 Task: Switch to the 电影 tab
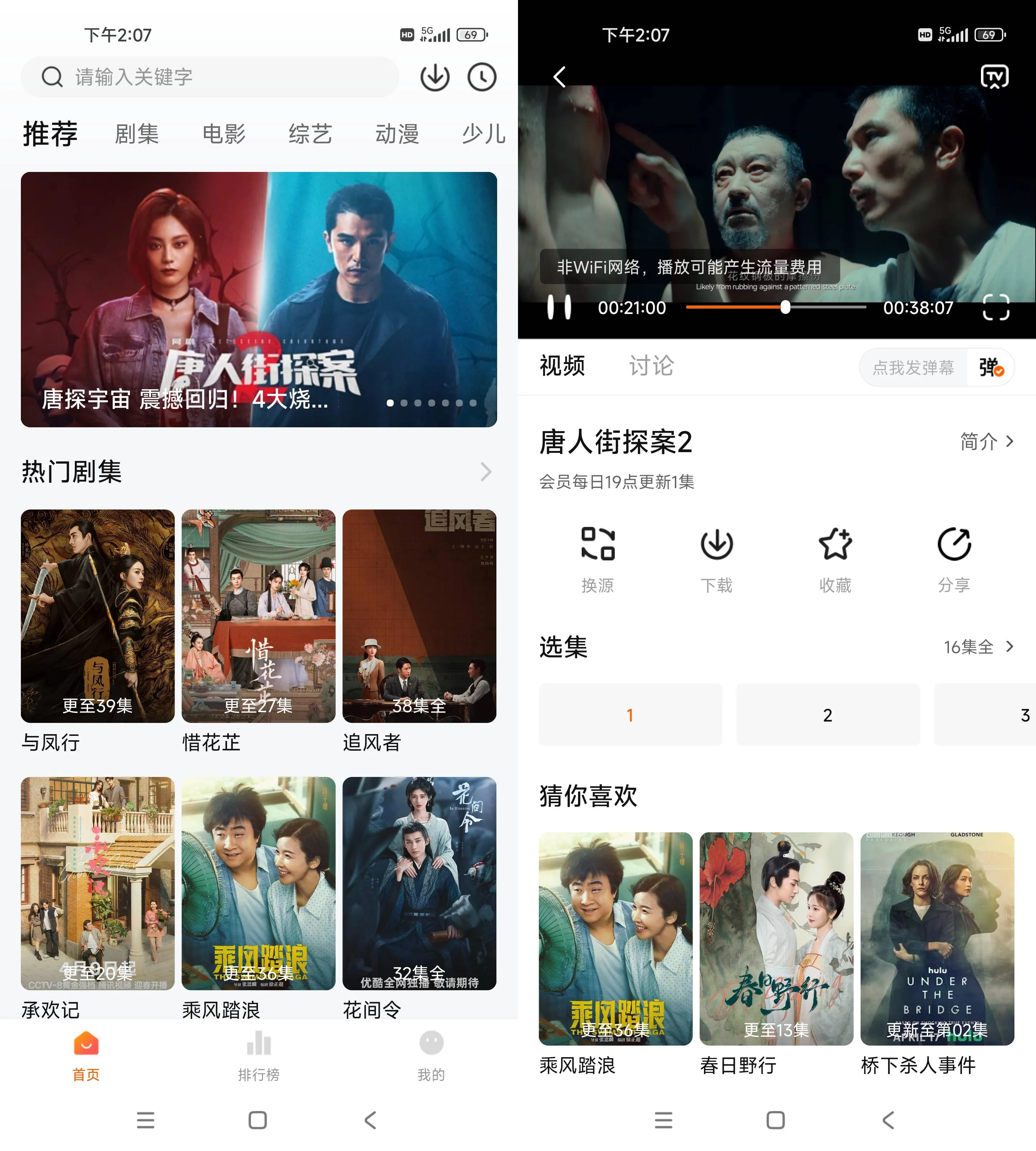coord(224,134)
